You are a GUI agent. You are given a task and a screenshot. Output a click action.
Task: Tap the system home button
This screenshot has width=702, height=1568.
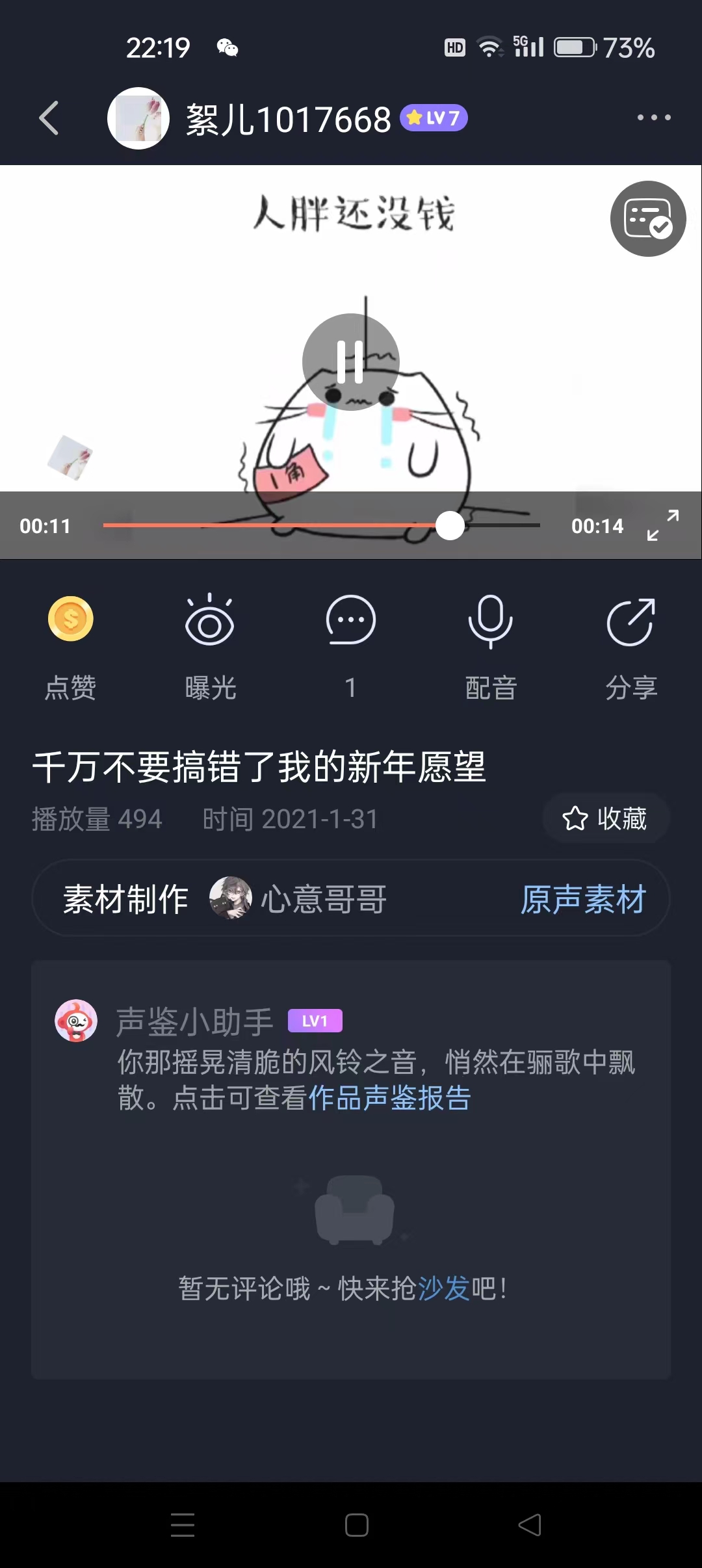356,1524
